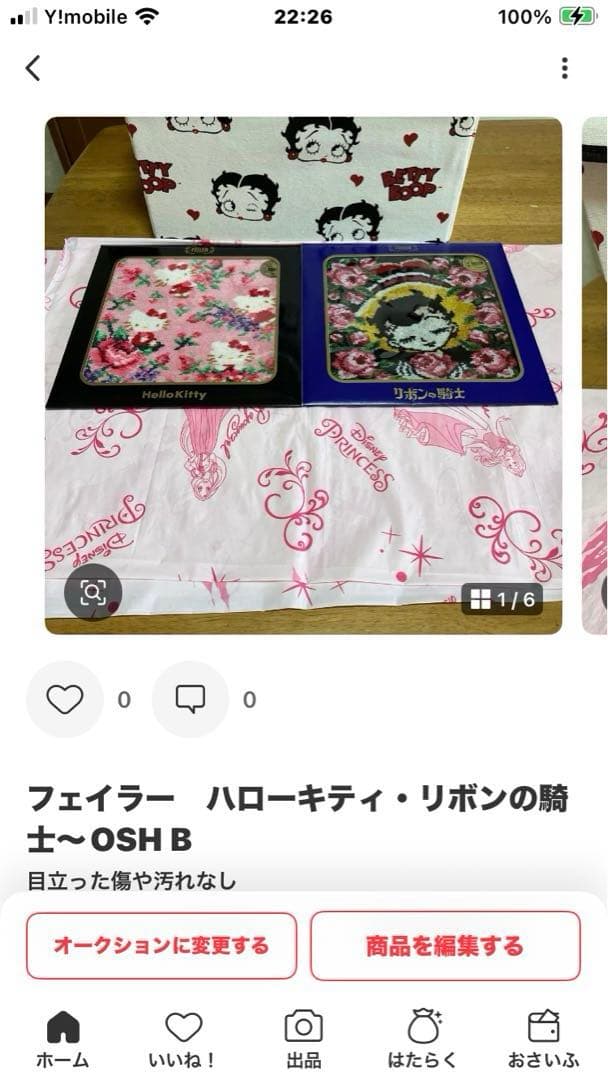This screenshot has height=1080, width=608.
Task: Open the 出品 camera tab
Action: point(303,1039)
